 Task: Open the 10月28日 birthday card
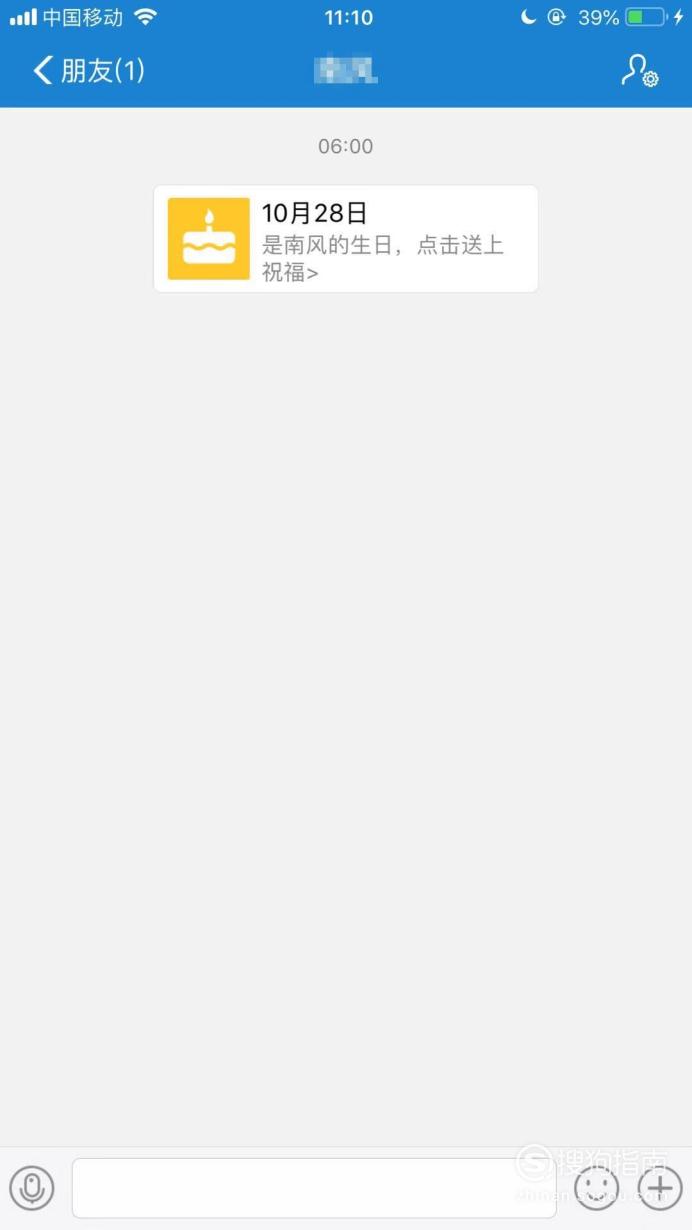pyautogui.click(x=346, y=239)
